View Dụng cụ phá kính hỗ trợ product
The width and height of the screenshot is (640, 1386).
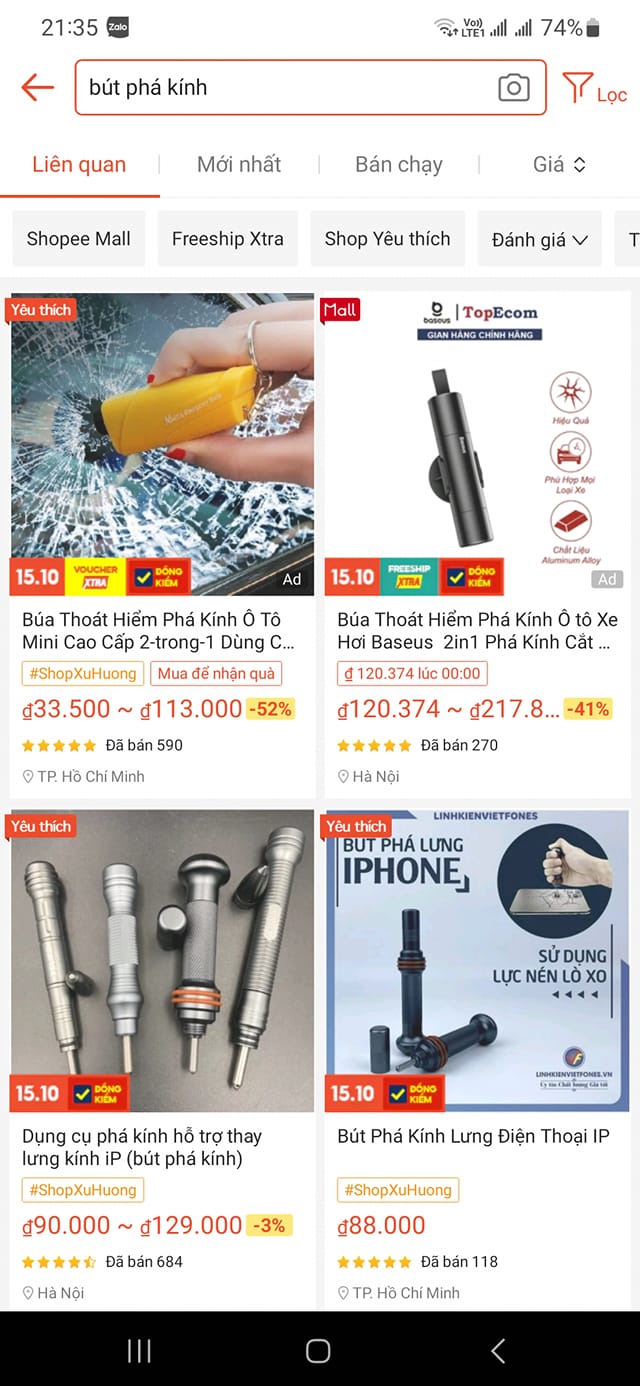pos(162,961)
